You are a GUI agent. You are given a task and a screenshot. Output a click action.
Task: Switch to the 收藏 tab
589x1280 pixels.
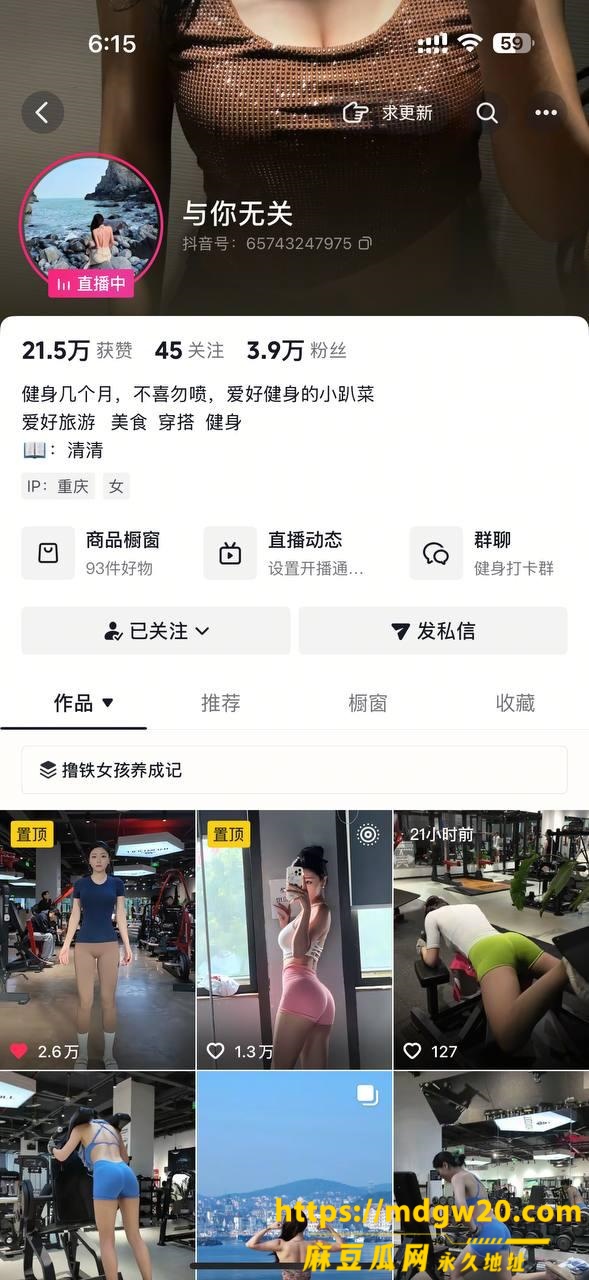coord(515,703)
